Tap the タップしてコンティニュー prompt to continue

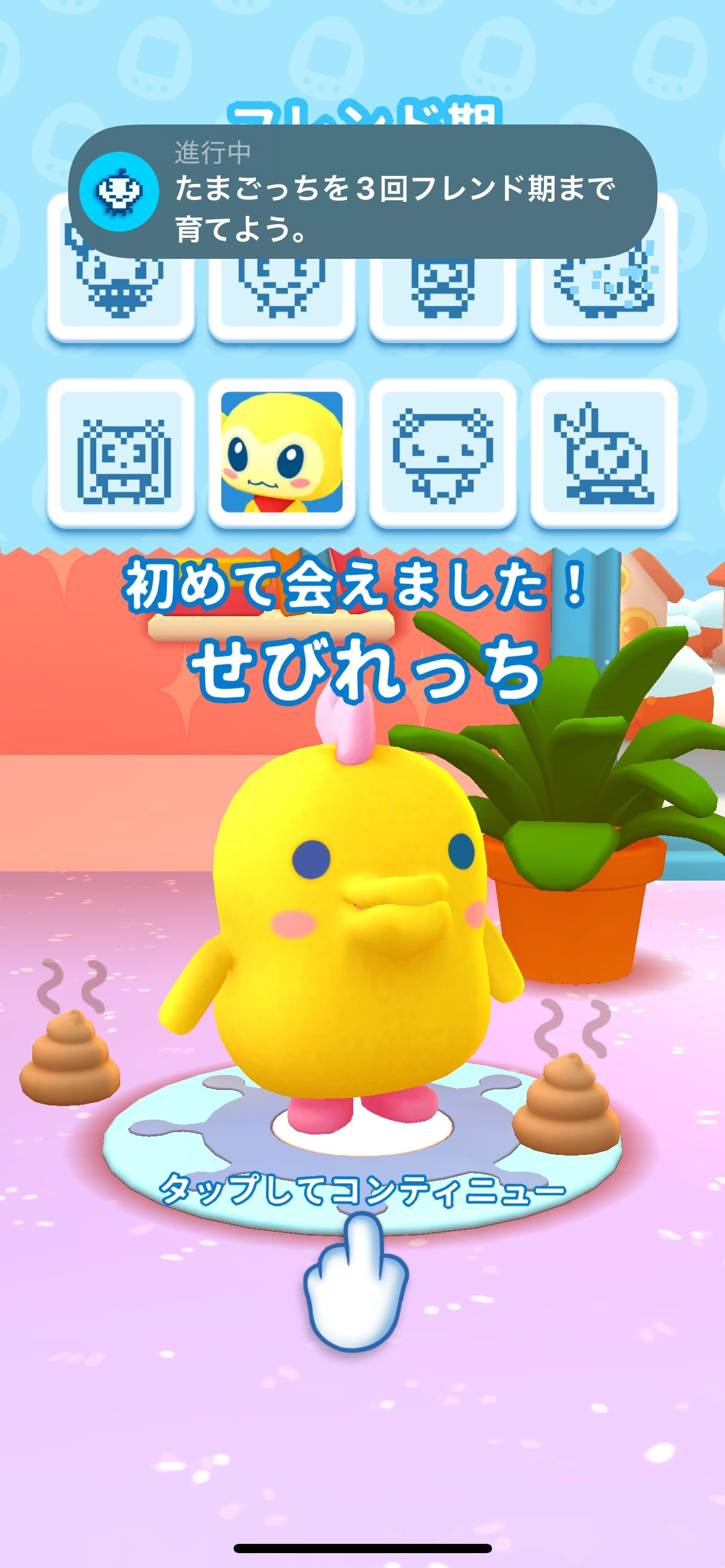point(362,1189)
